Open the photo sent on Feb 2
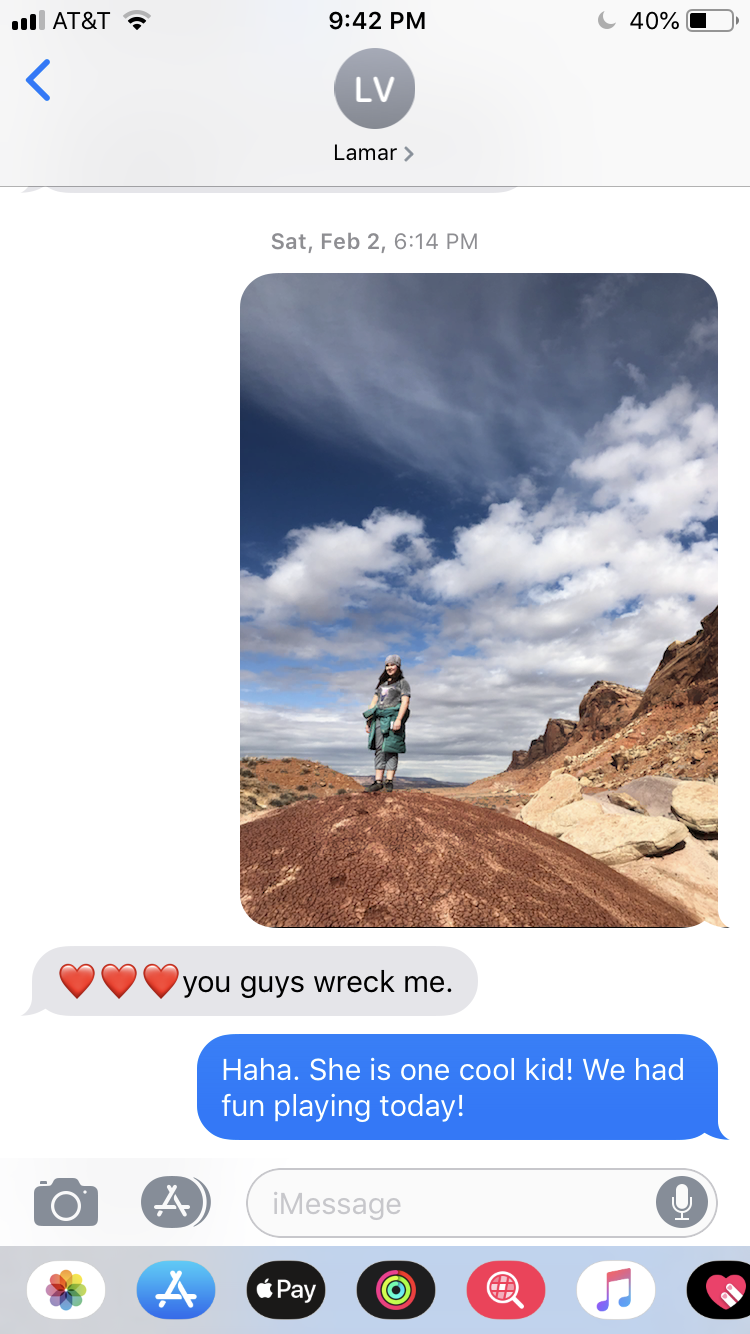This screenshot has height=1334, width=750. 479,600
